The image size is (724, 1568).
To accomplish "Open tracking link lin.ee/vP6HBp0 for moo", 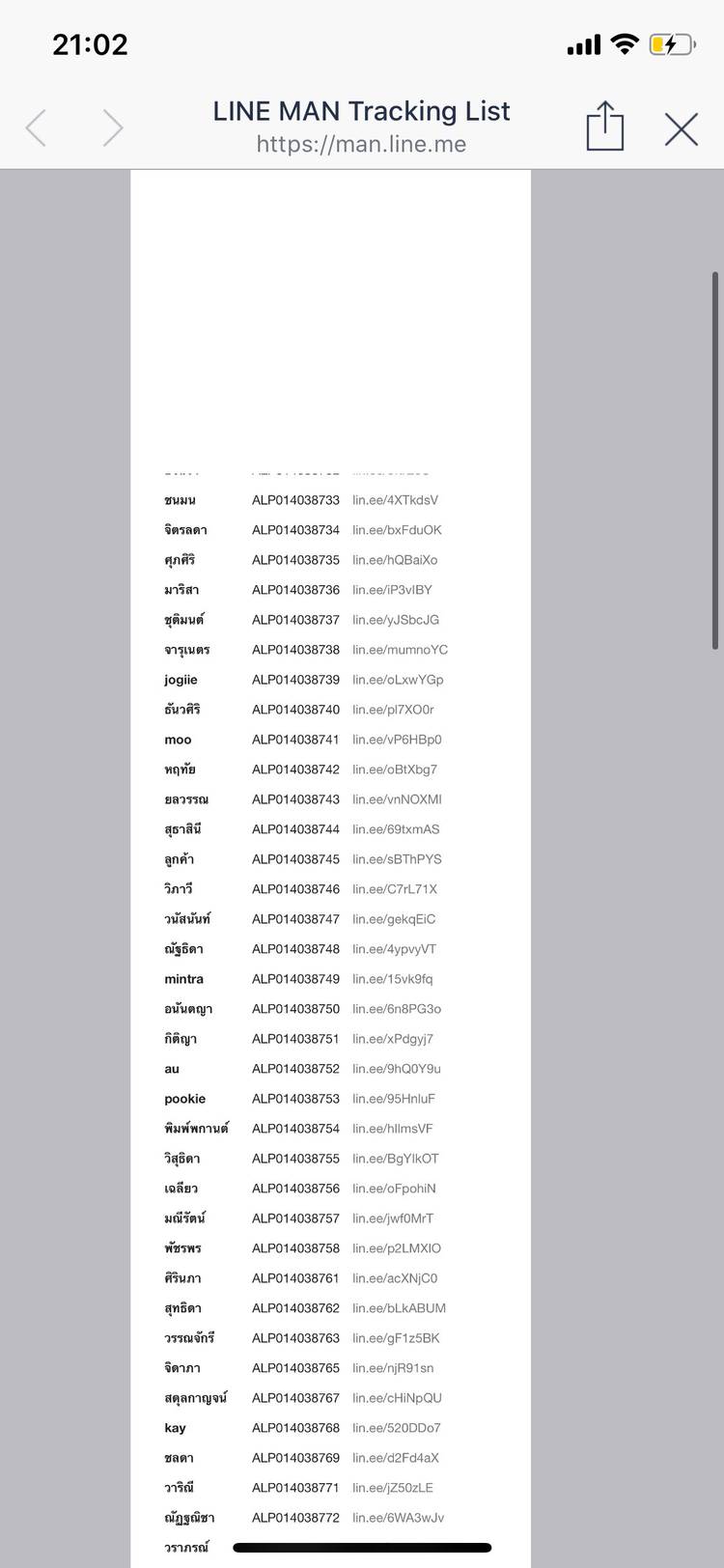I will point(397,740).
